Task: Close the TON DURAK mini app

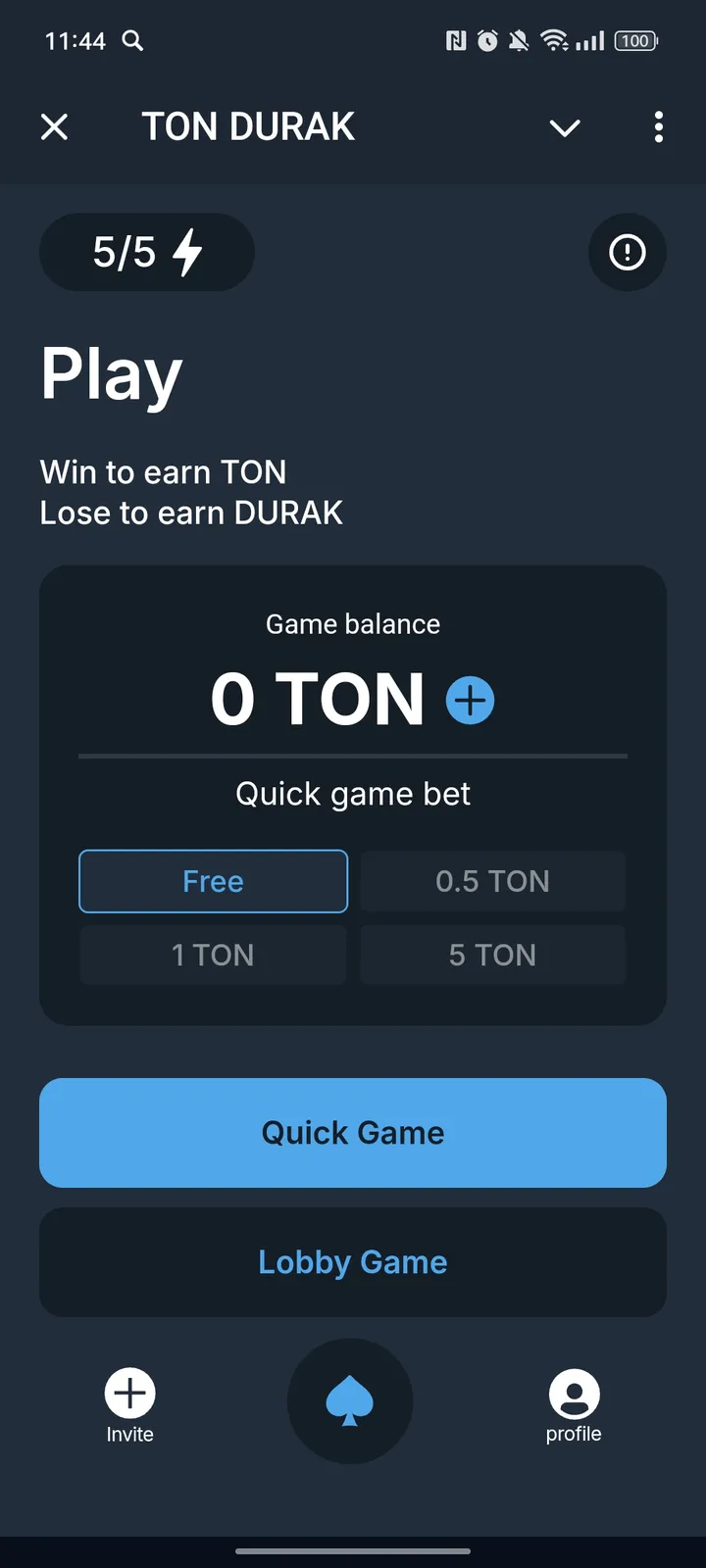Action: [x=55, y=127]
